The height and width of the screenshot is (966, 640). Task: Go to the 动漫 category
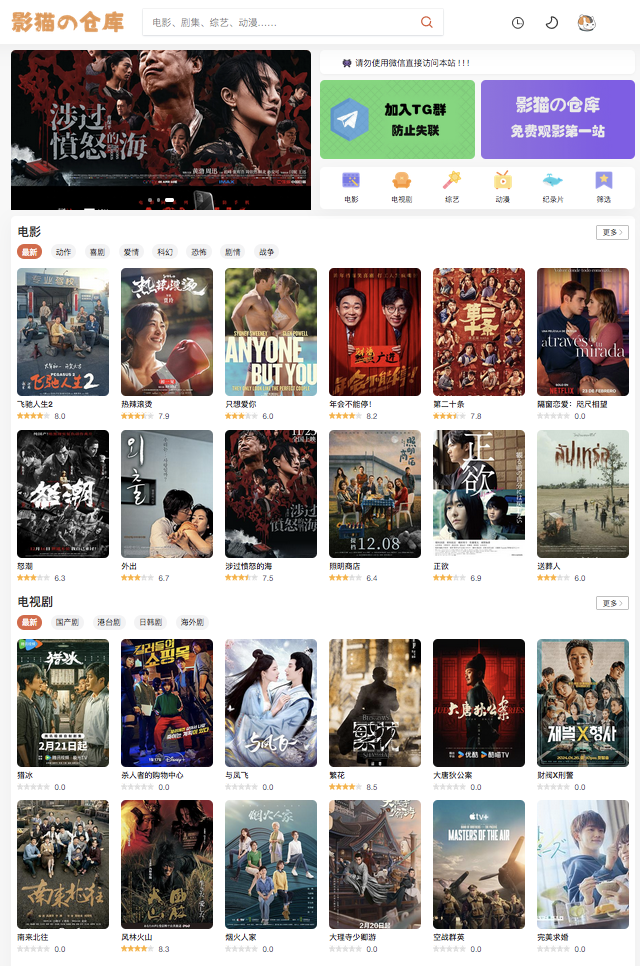point(503,186)
